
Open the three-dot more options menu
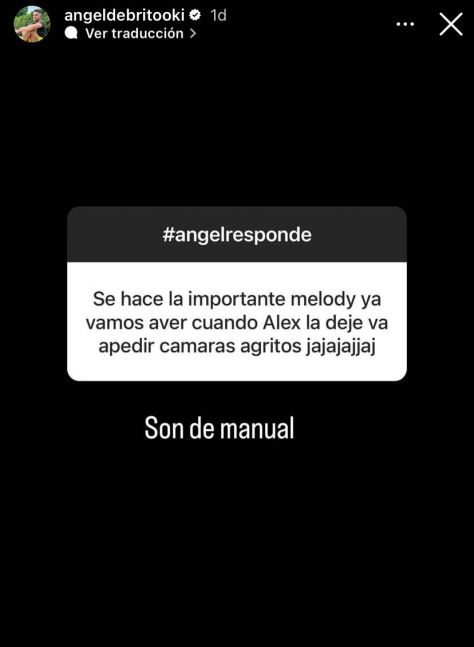tap(405, 24)
